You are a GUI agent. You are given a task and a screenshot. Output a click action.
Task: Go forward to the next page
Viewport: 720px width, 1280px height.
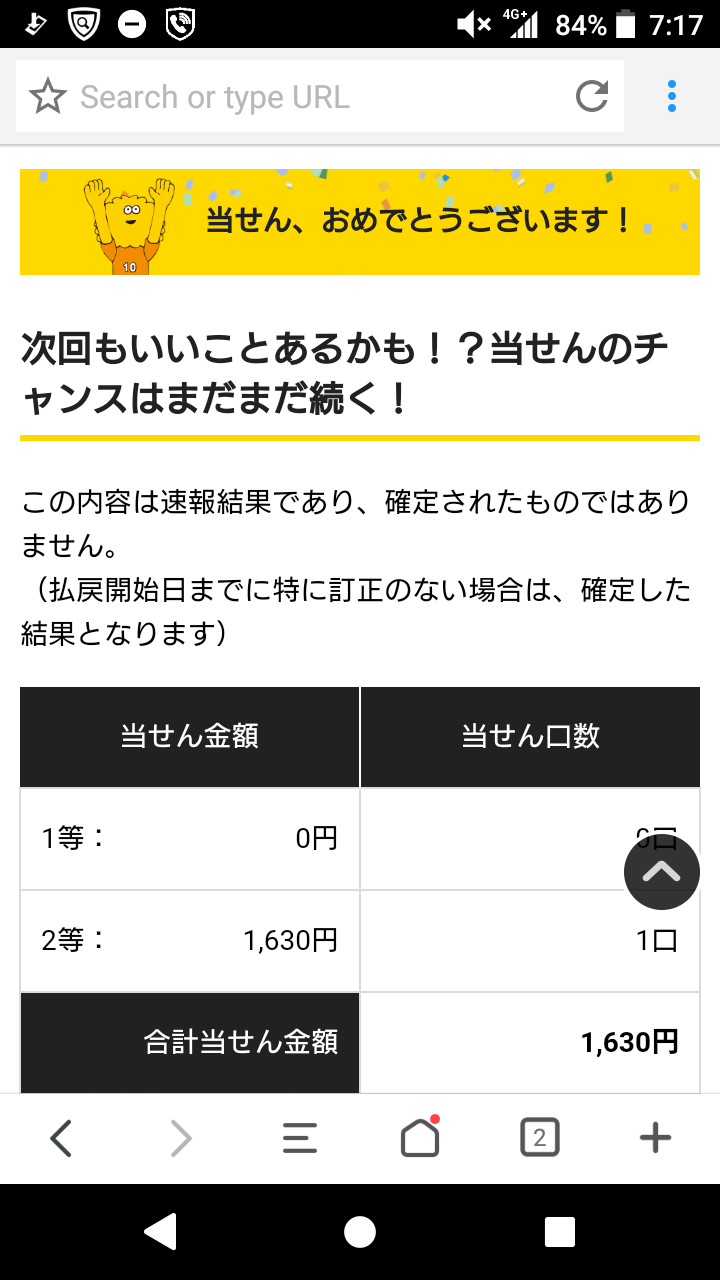pos(181,1138)
